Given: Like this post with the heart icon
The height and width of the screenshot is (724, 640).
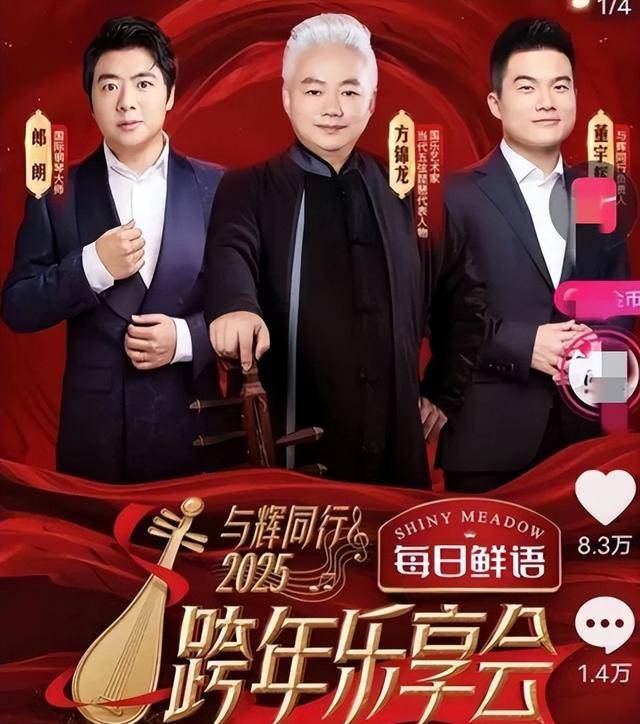Looking at the screenshot, I should [605, 497].
